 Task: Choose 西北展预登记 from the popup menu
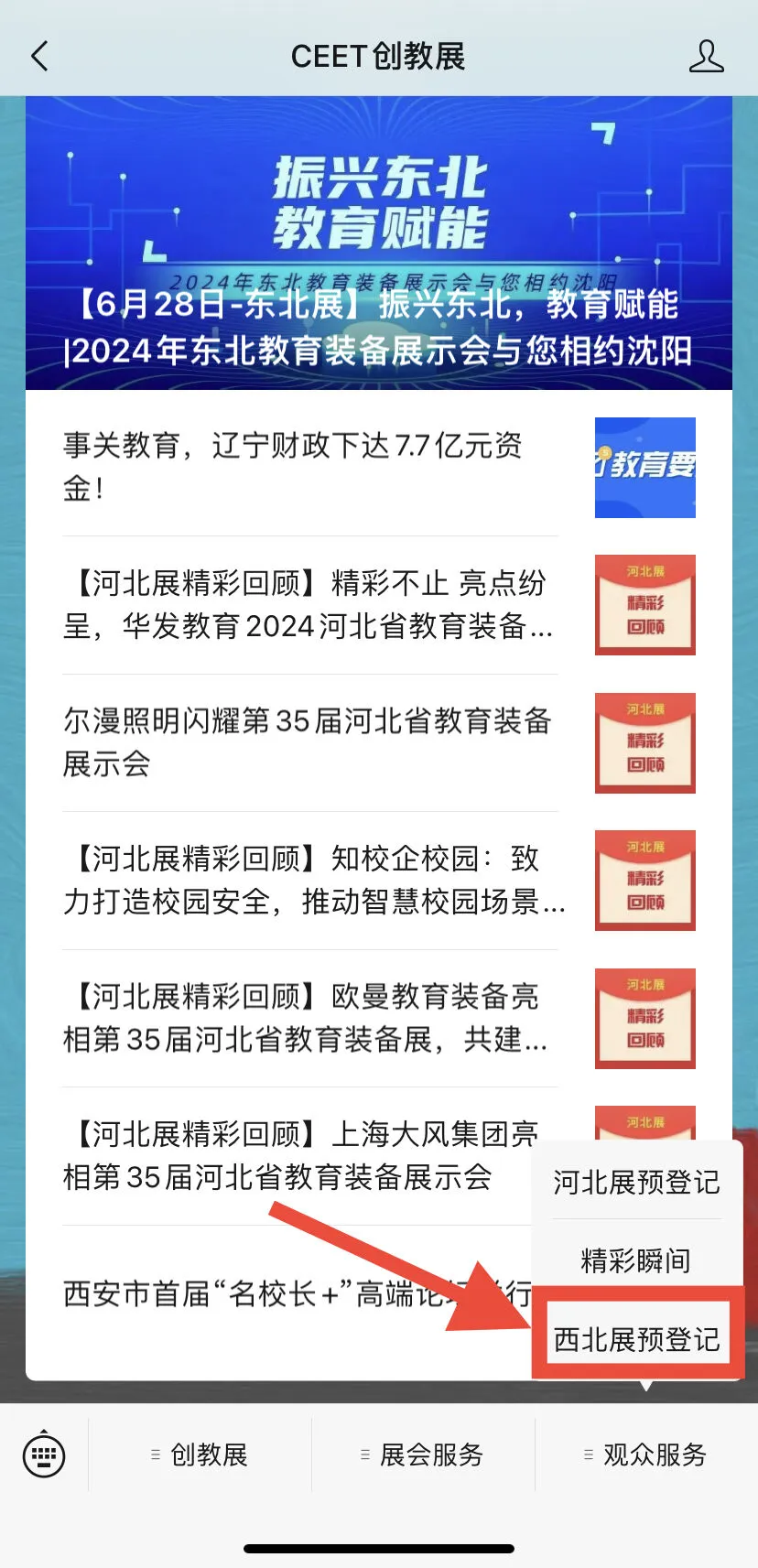(x=637, y=1339)
